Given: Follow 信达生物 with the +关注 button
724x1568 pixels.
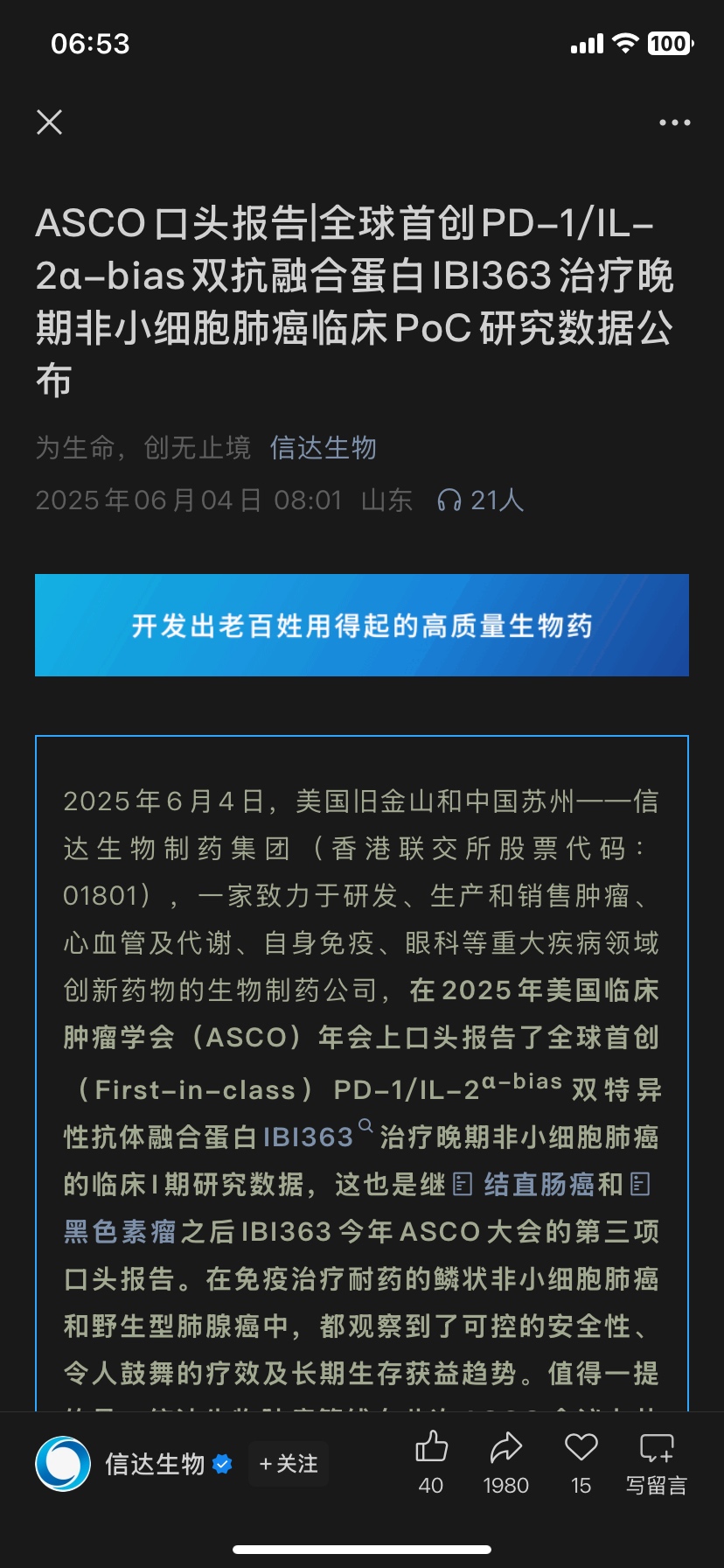Looking at the screenshot, I should click(x=289, y=1463).
